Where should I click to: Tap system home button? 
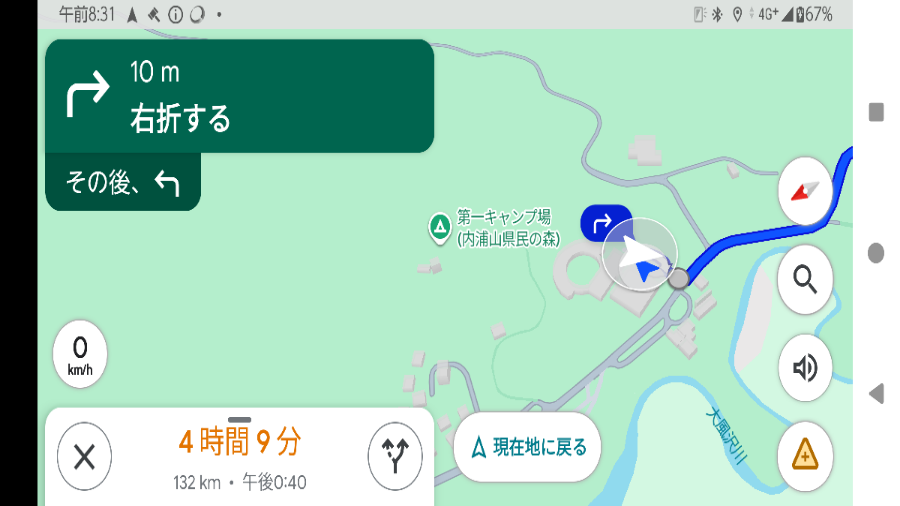point(876,253)
